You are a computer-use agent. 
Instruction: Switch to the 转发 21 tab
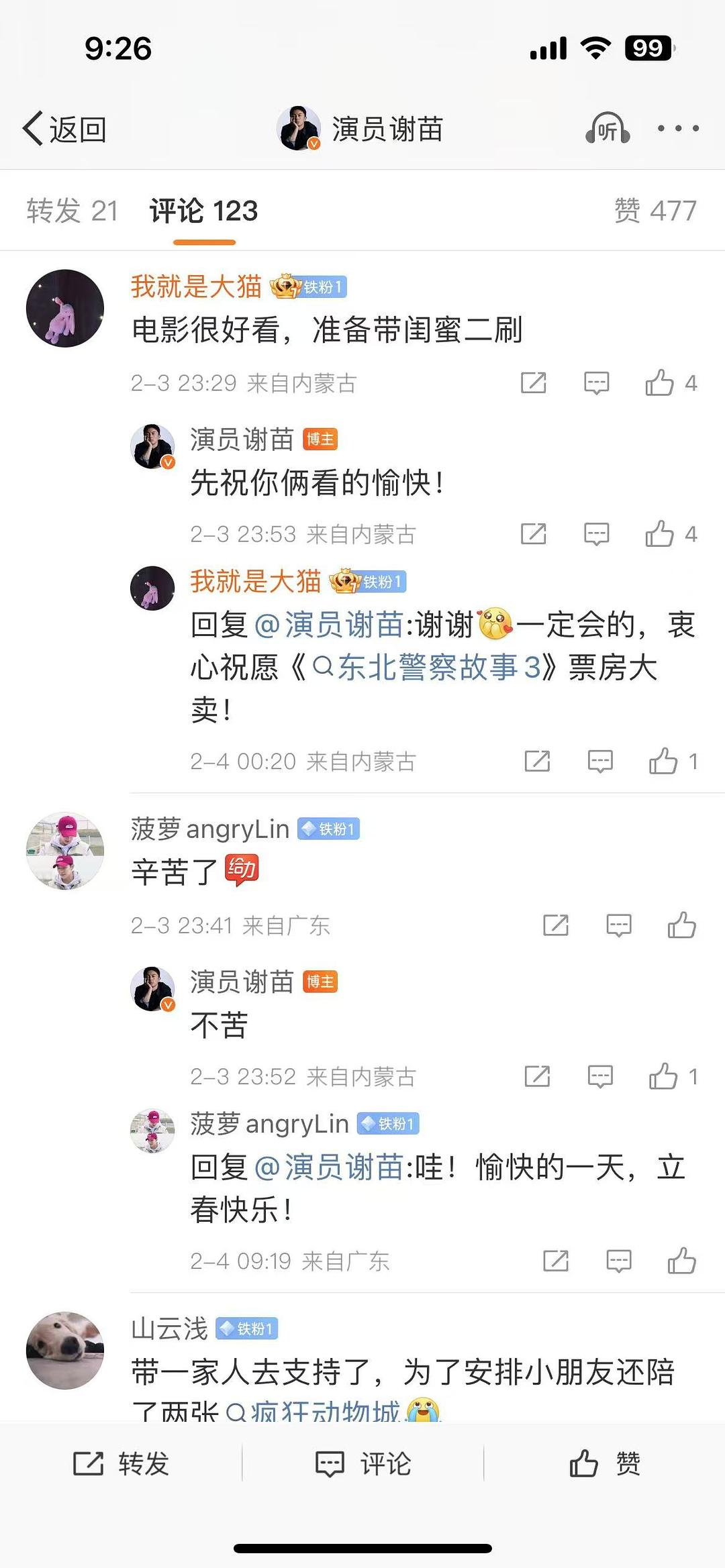click(x=72, y=211)
